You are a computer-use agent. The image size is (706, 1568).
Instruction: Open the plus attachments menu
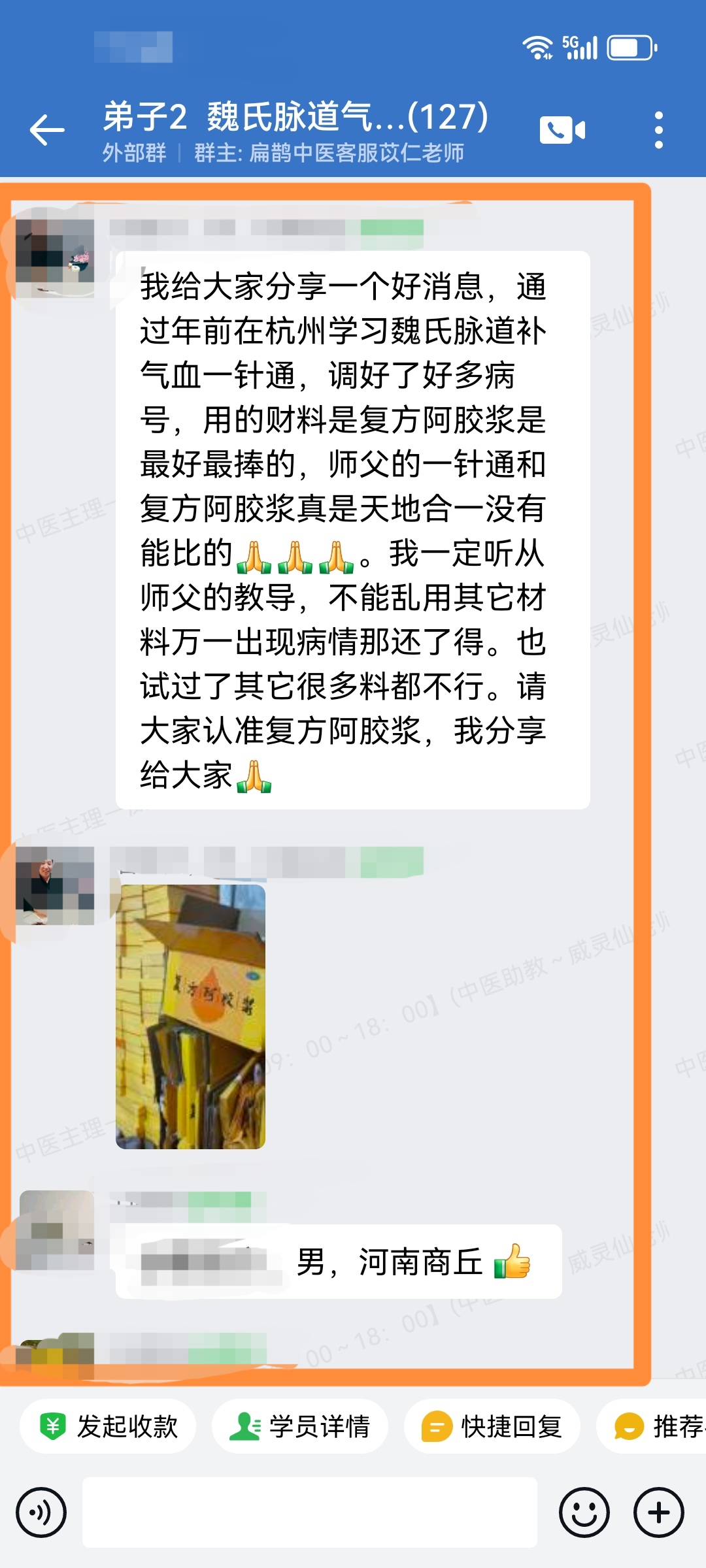(658, 1512)
